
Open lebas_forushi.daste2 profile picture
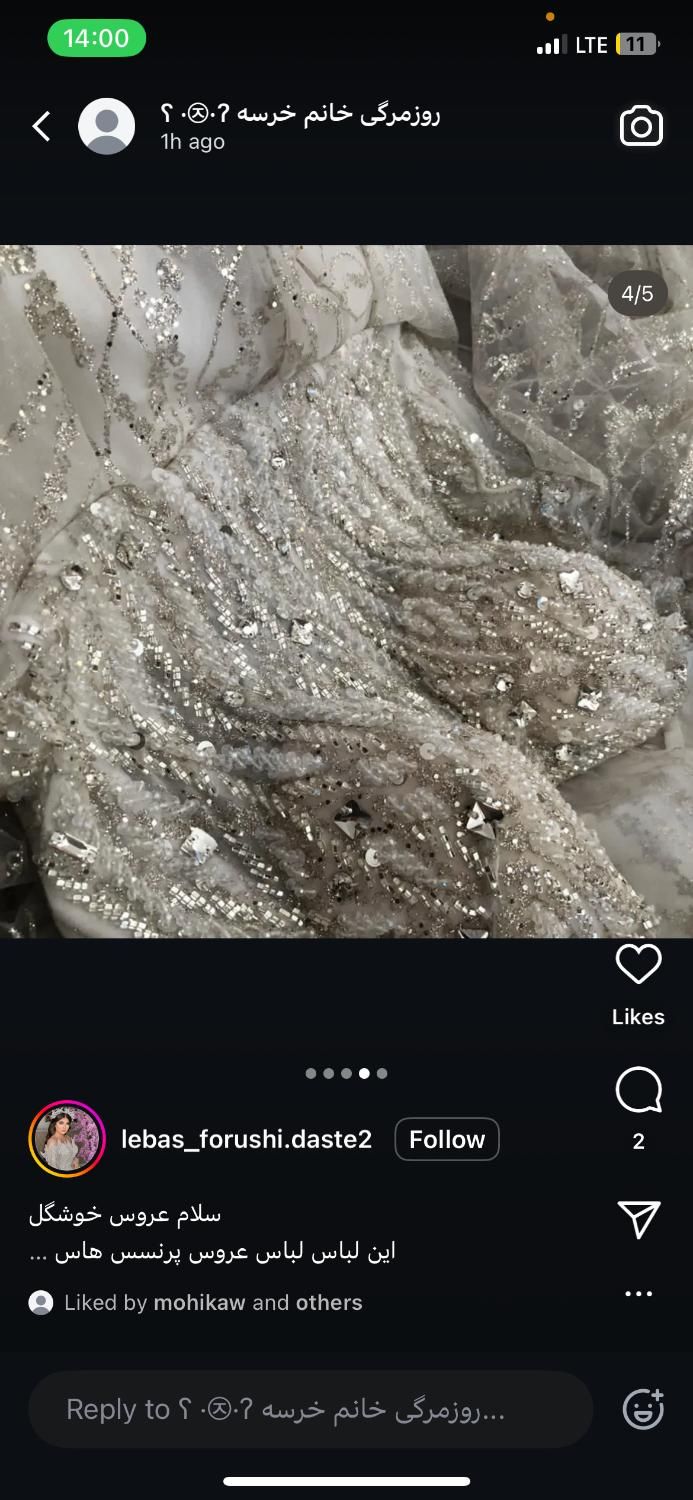(x=67, y=1139)
